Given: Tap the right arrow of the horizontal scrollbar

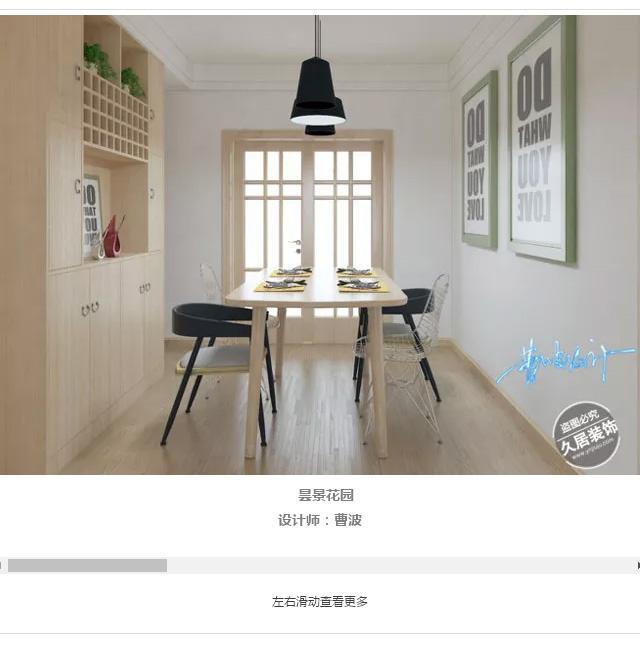Looking at the screenshot, I should [x=637, y=565].
